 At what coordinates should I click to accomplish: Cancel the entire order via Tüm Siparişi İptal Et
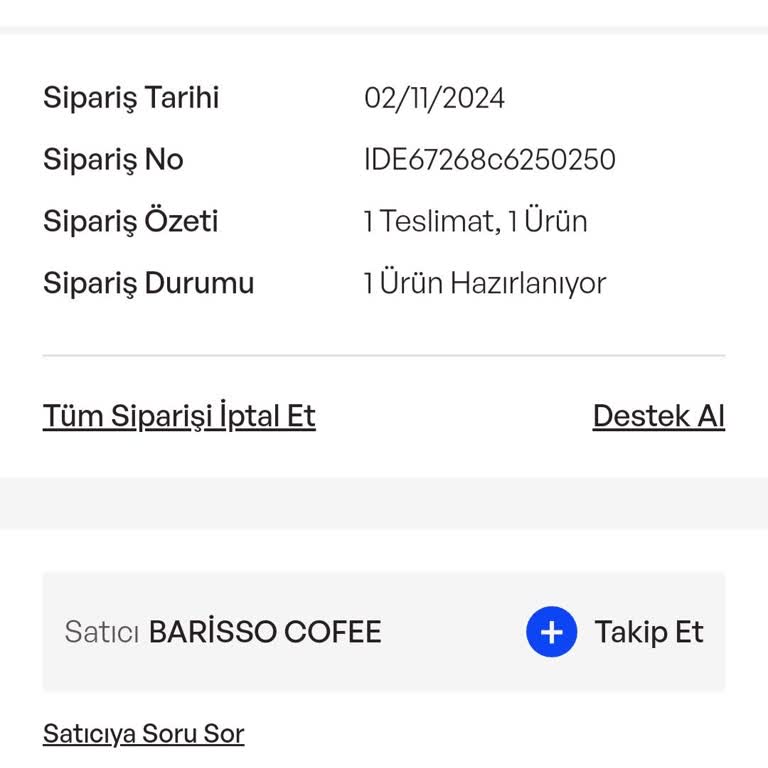pos(179,416)
